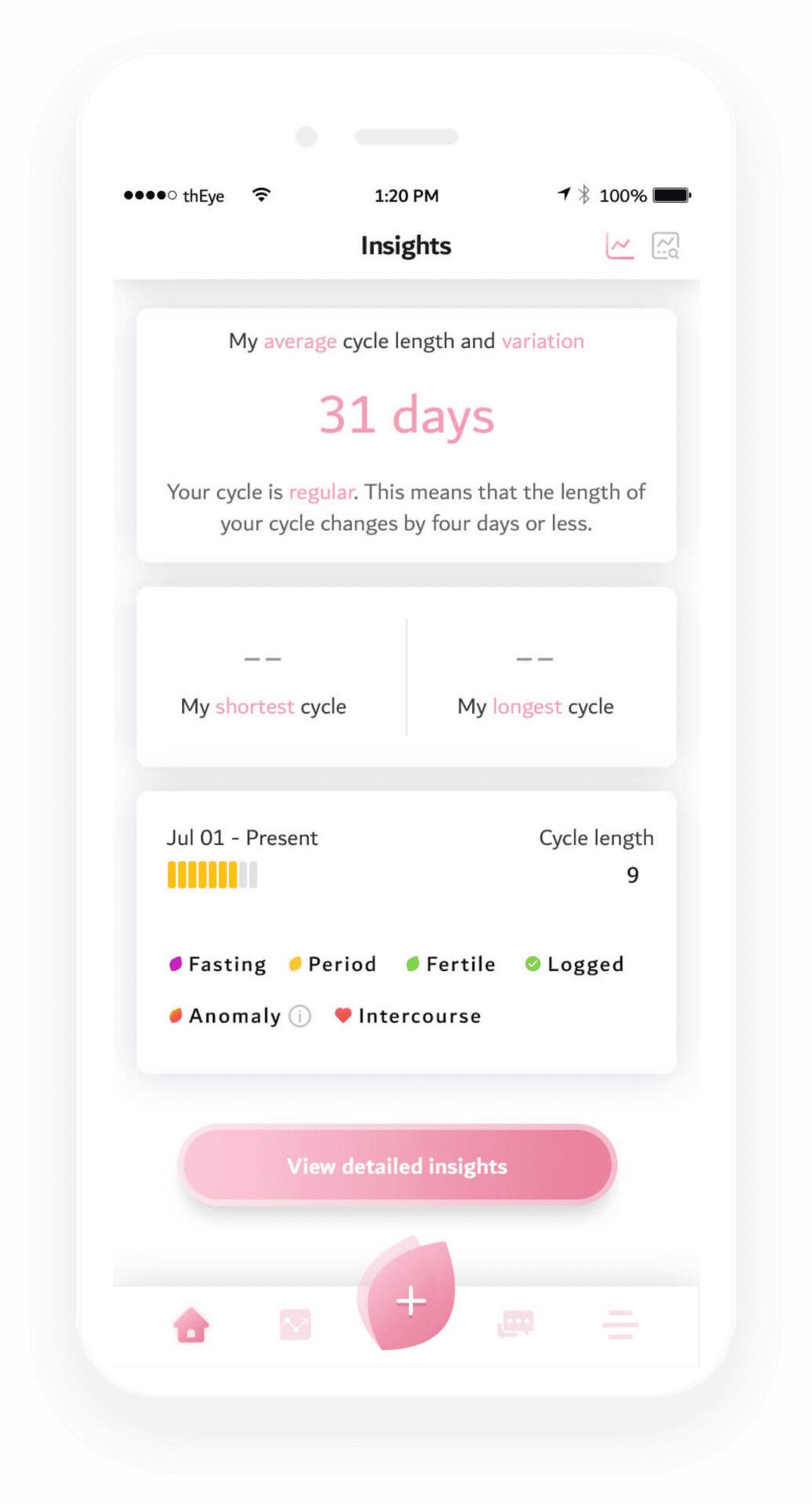This screenshot has width=812, height=1504.
Task: Open the chart search icon
Action: [665, 246]
